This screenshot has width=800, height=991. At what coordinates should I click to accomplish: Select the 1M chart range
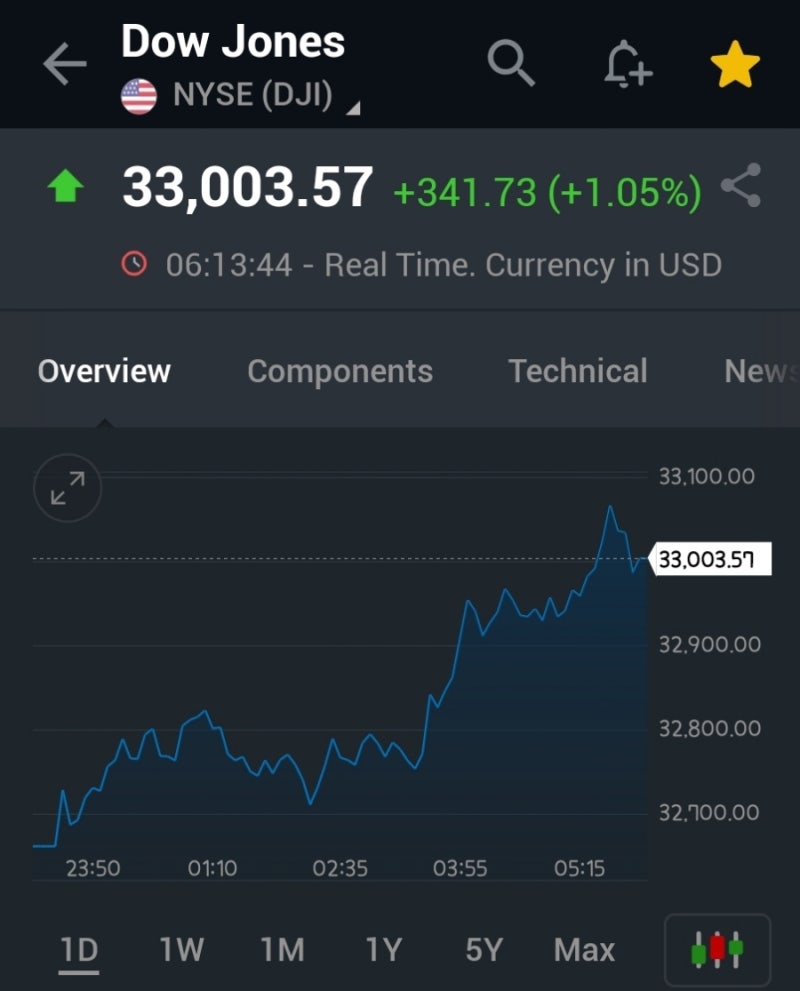click(283, 948)
